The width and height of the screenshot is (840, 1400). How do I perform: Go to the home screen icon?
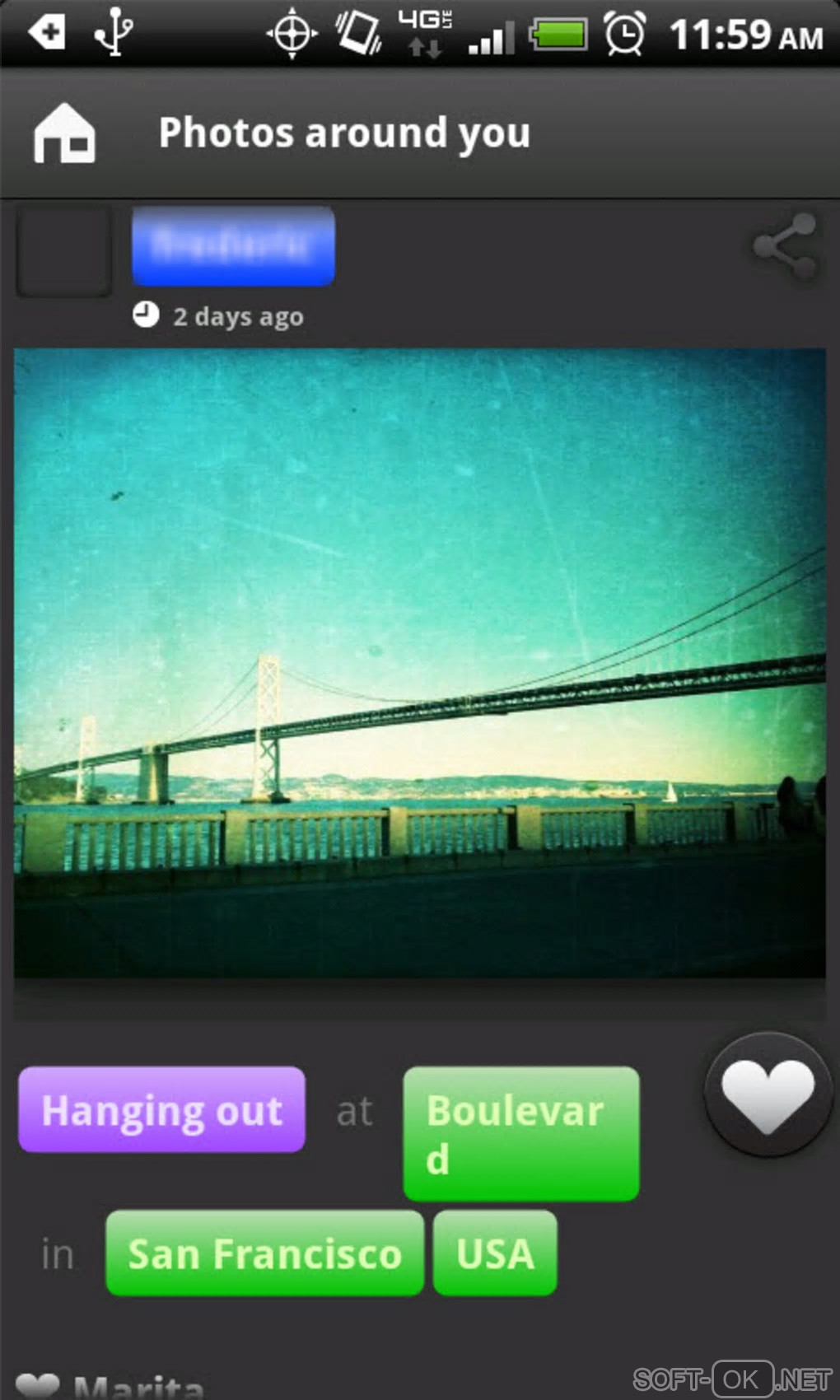[x=64, y=133]
